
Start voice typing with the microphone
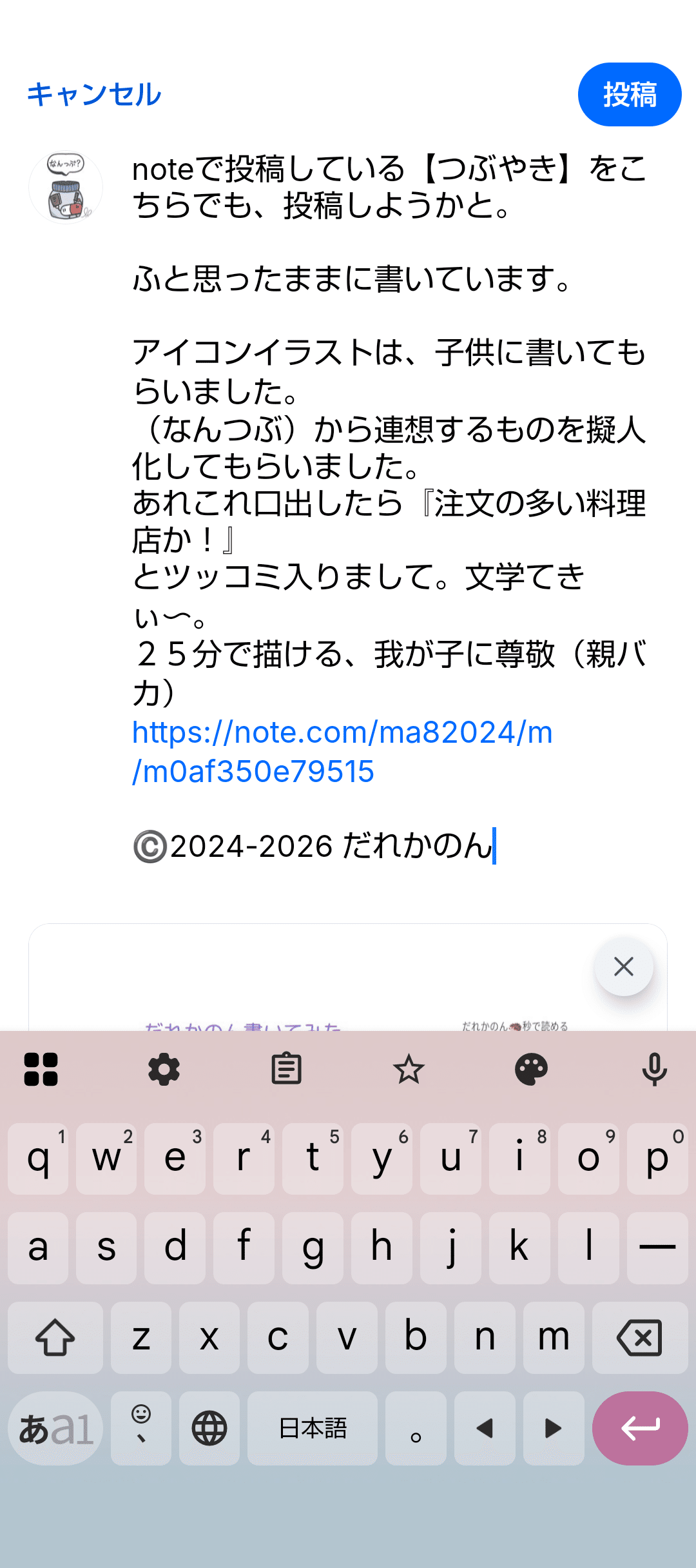click(655, 1068)
